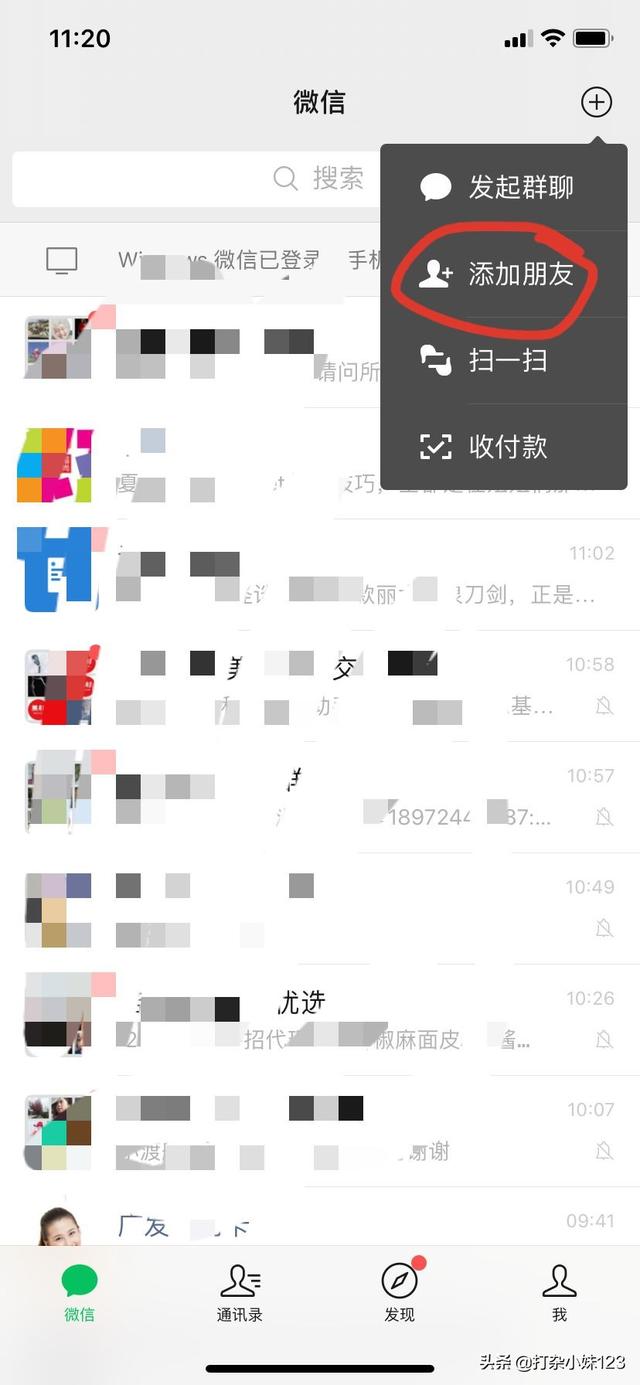Open the chat from 09:41

click(x=320, y=1225)
